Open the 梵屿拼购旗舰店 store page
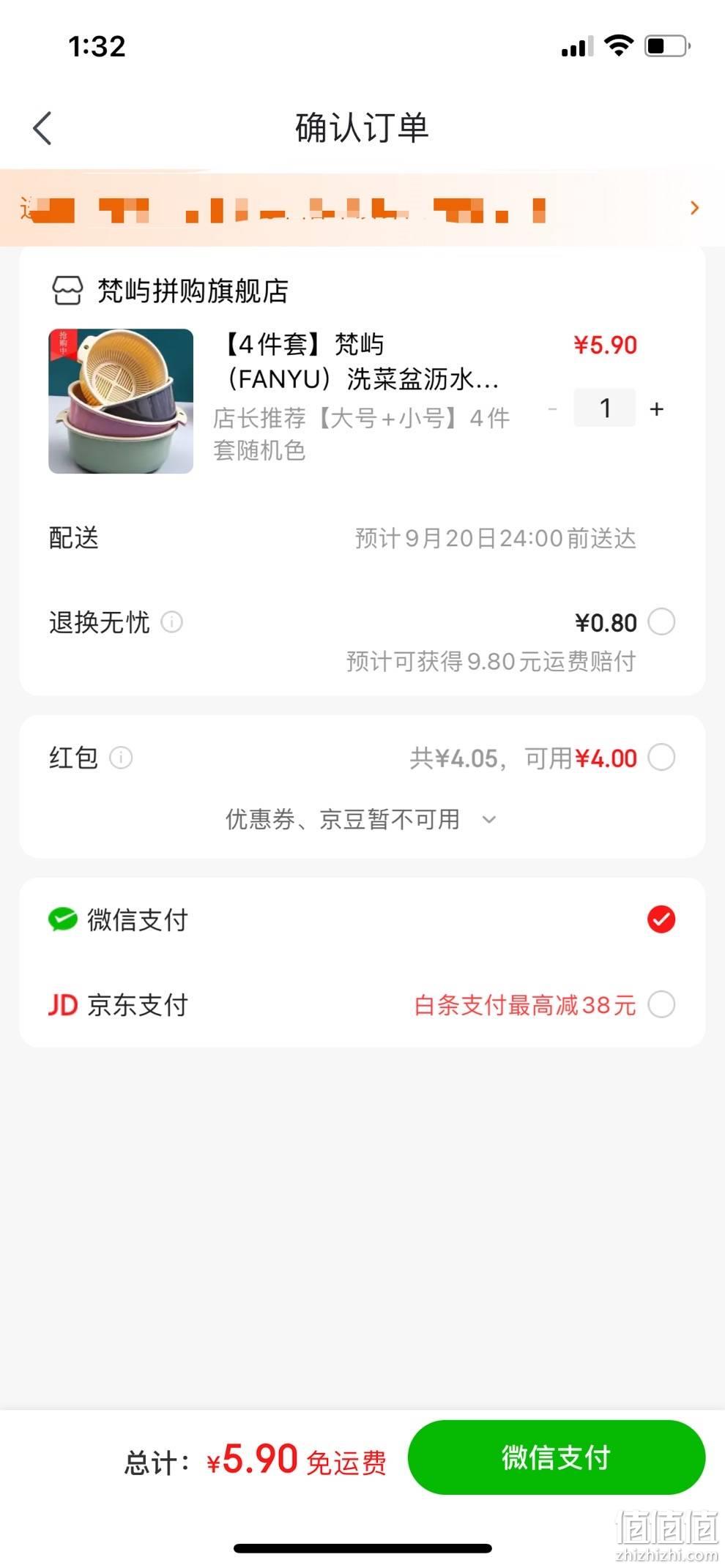The height and width of the screenshot is (1568, 725). pyautogui.click(x=170, y=291)
